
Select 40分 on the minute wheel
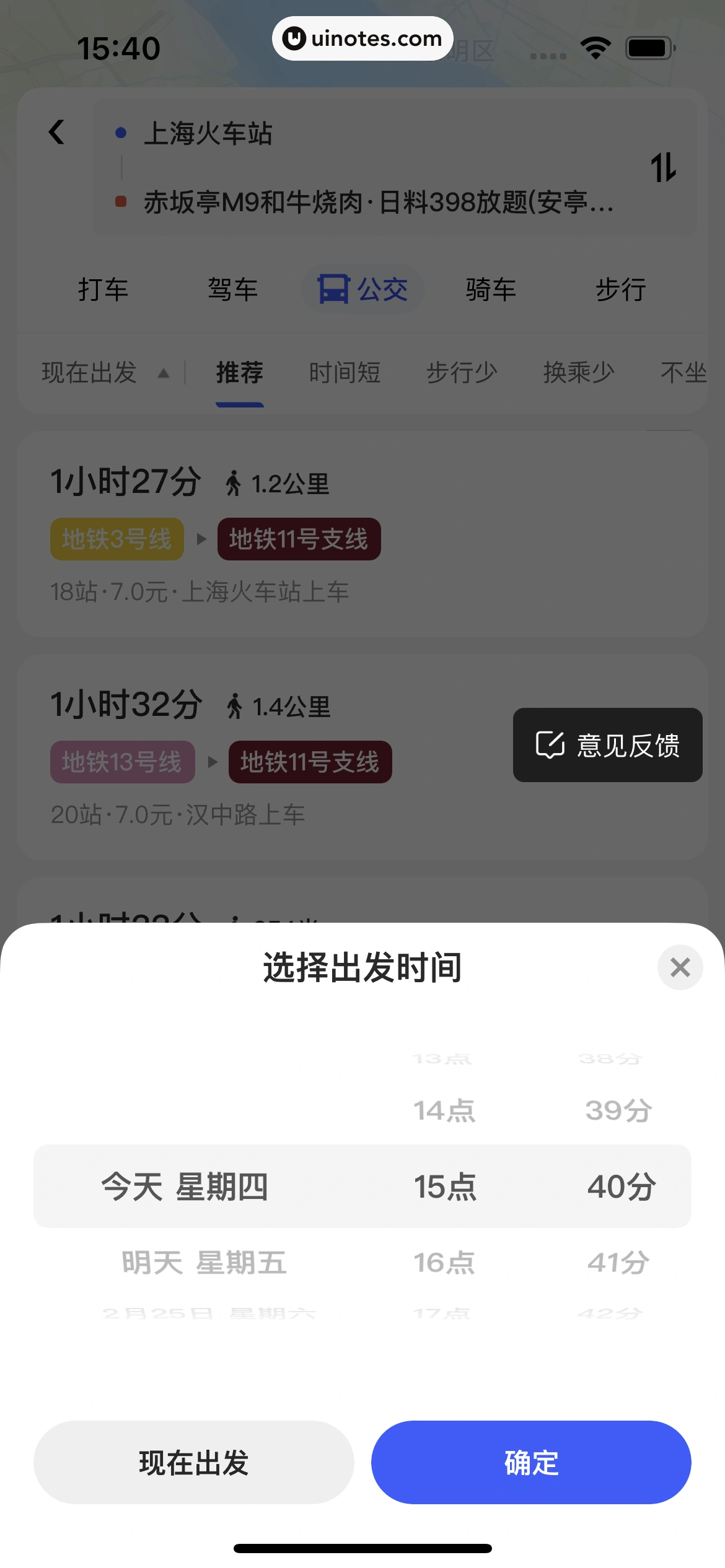pyautogui.click(x=622, y=1186)
